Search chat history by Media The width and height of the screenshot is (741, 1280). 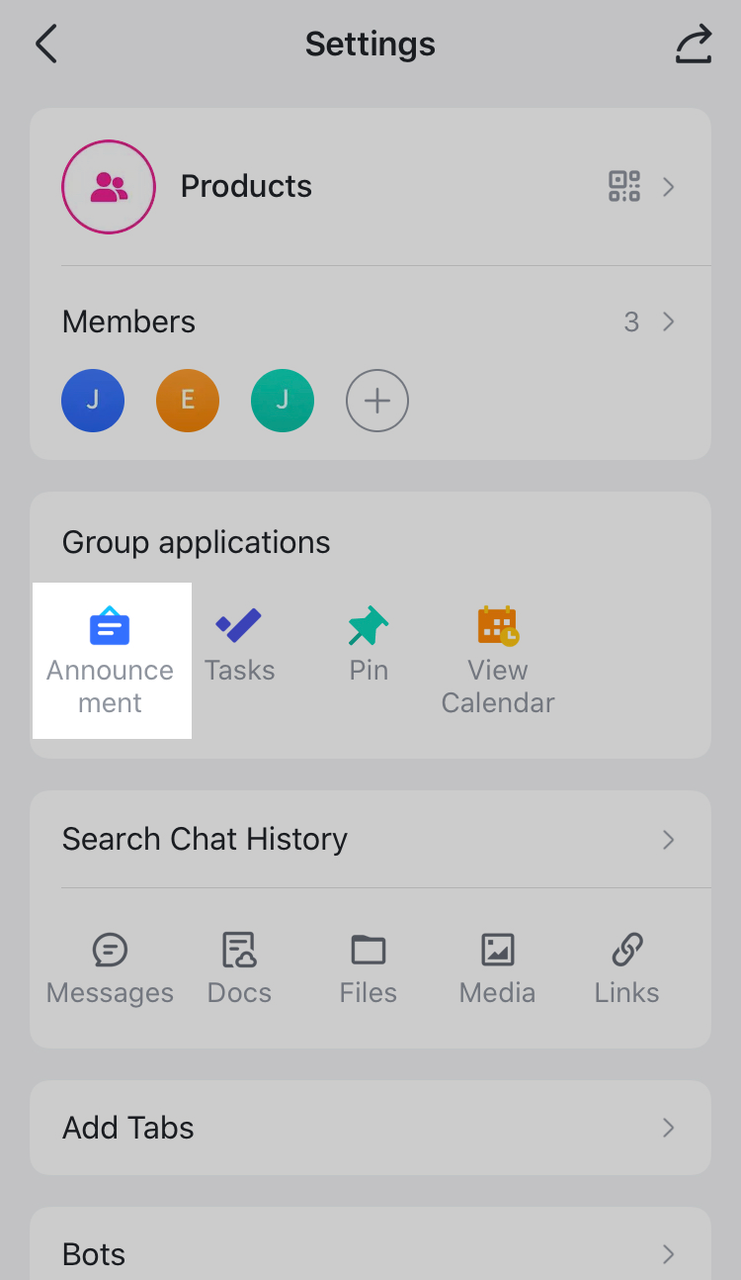497,968
